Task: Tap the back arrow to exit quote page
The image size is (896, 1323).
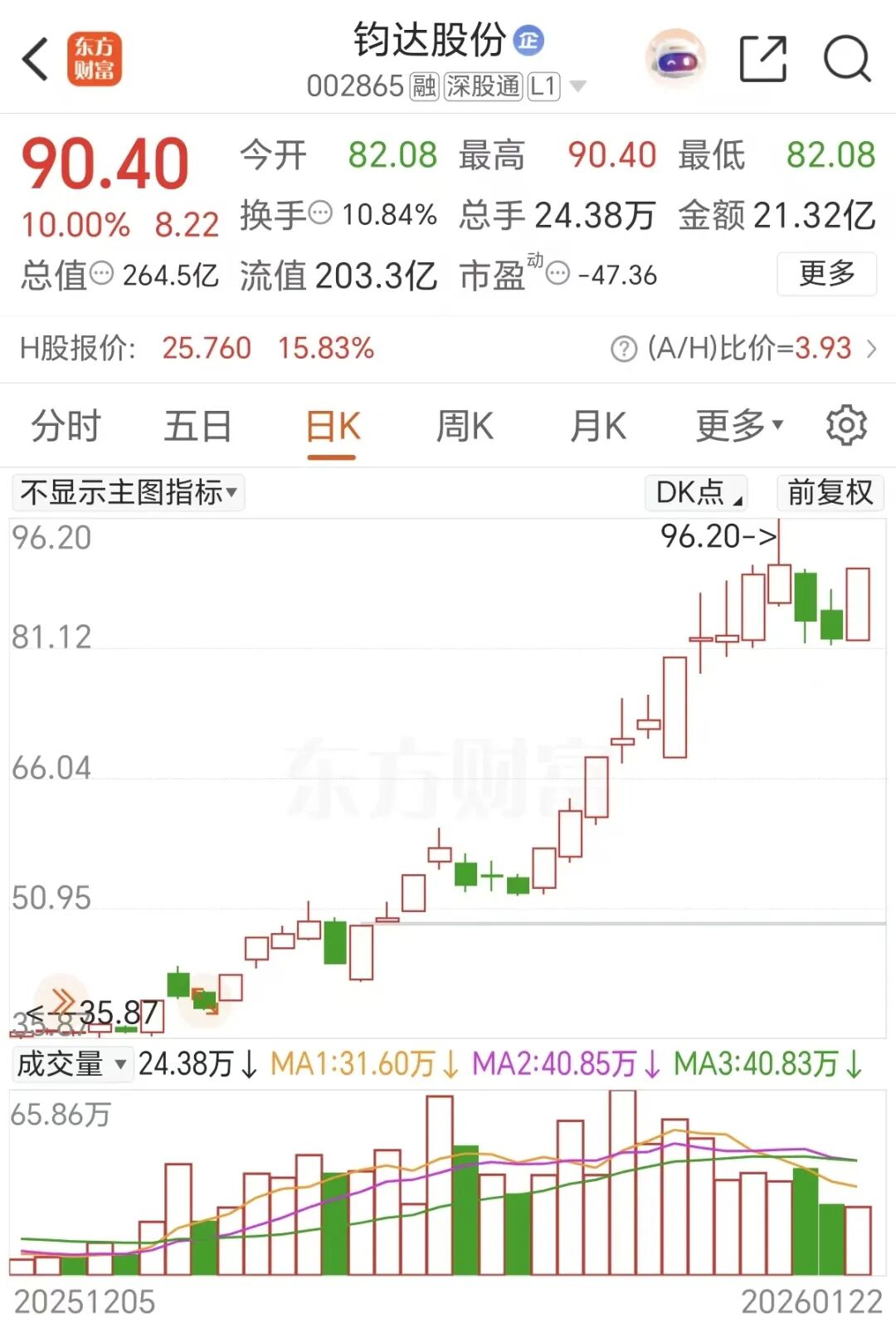Action: (x=33, y=58)
